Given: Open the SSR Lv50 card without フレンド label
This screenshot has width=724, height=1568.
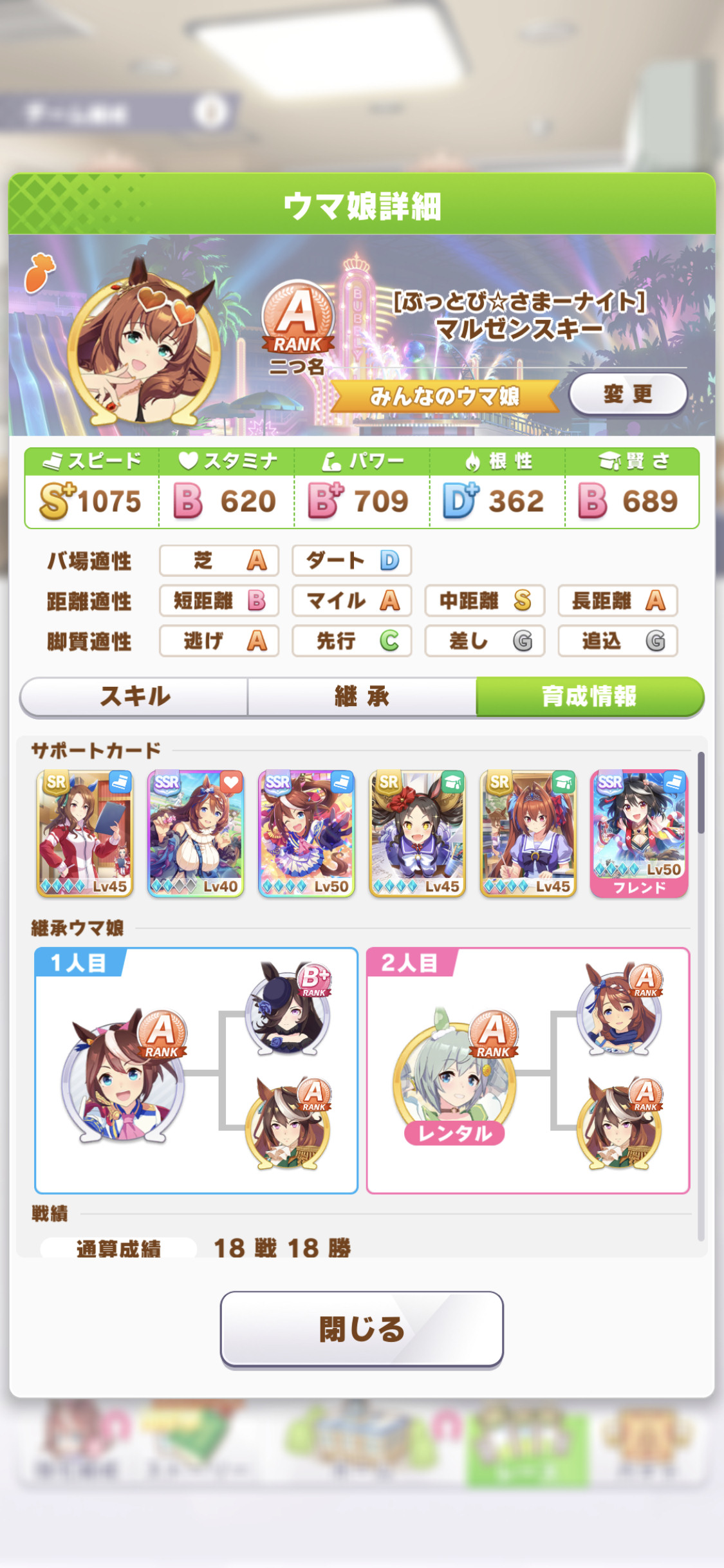Looking at the screenshot, I should 306,833.
